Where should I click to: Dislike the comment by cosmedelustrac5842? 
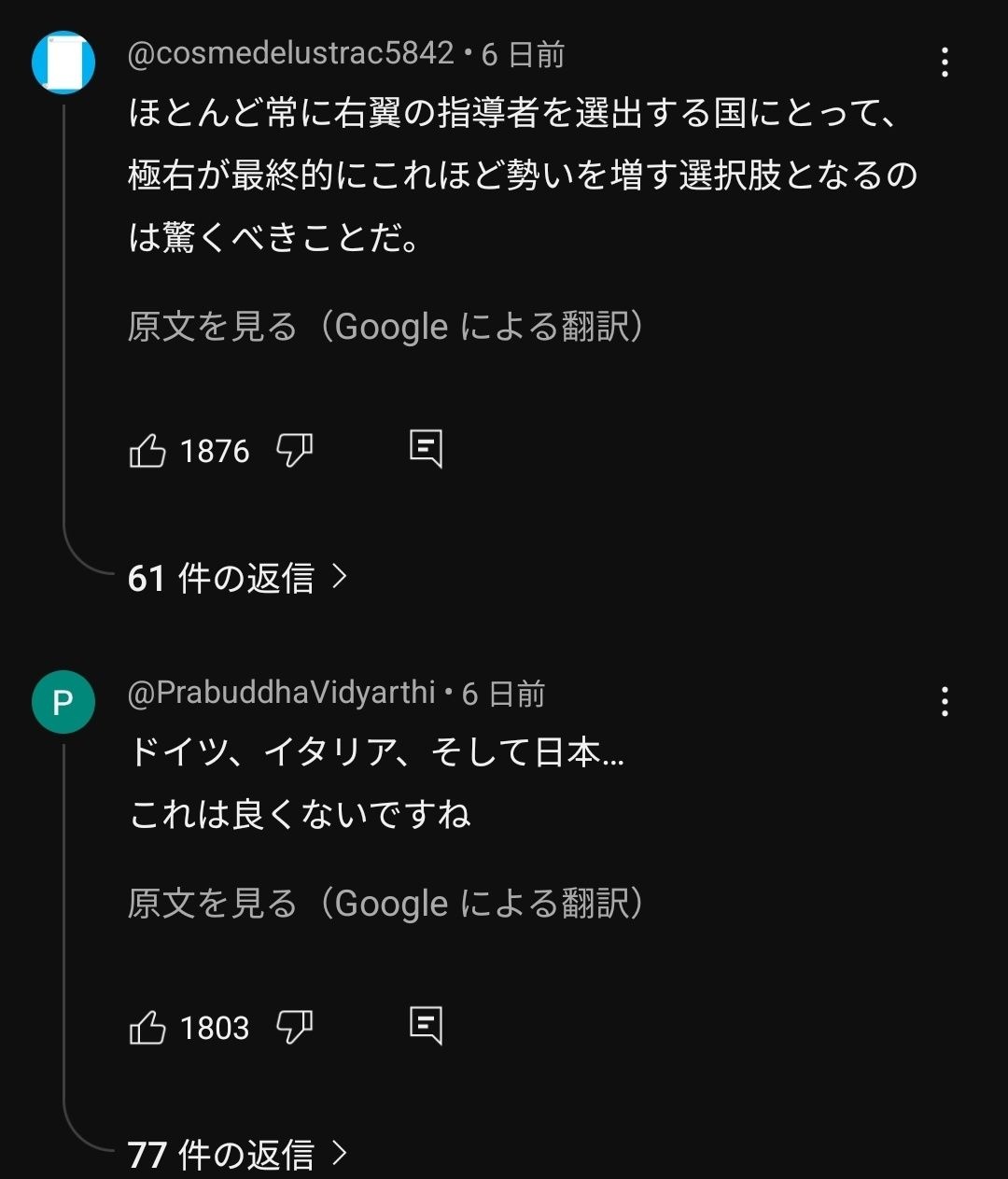[x=294, y=451]
